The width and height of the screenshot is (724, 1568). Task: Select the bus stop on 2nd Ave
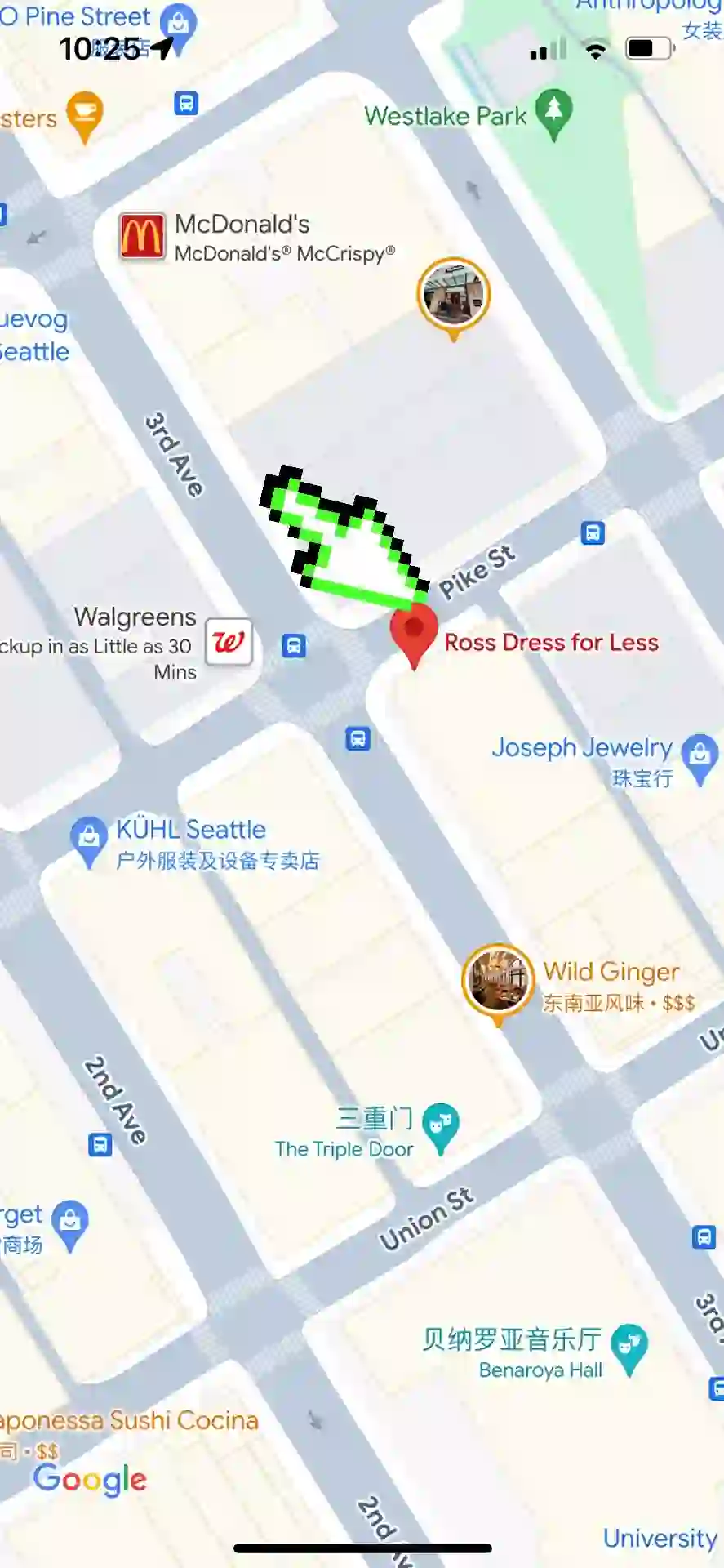coord(100,1144)
